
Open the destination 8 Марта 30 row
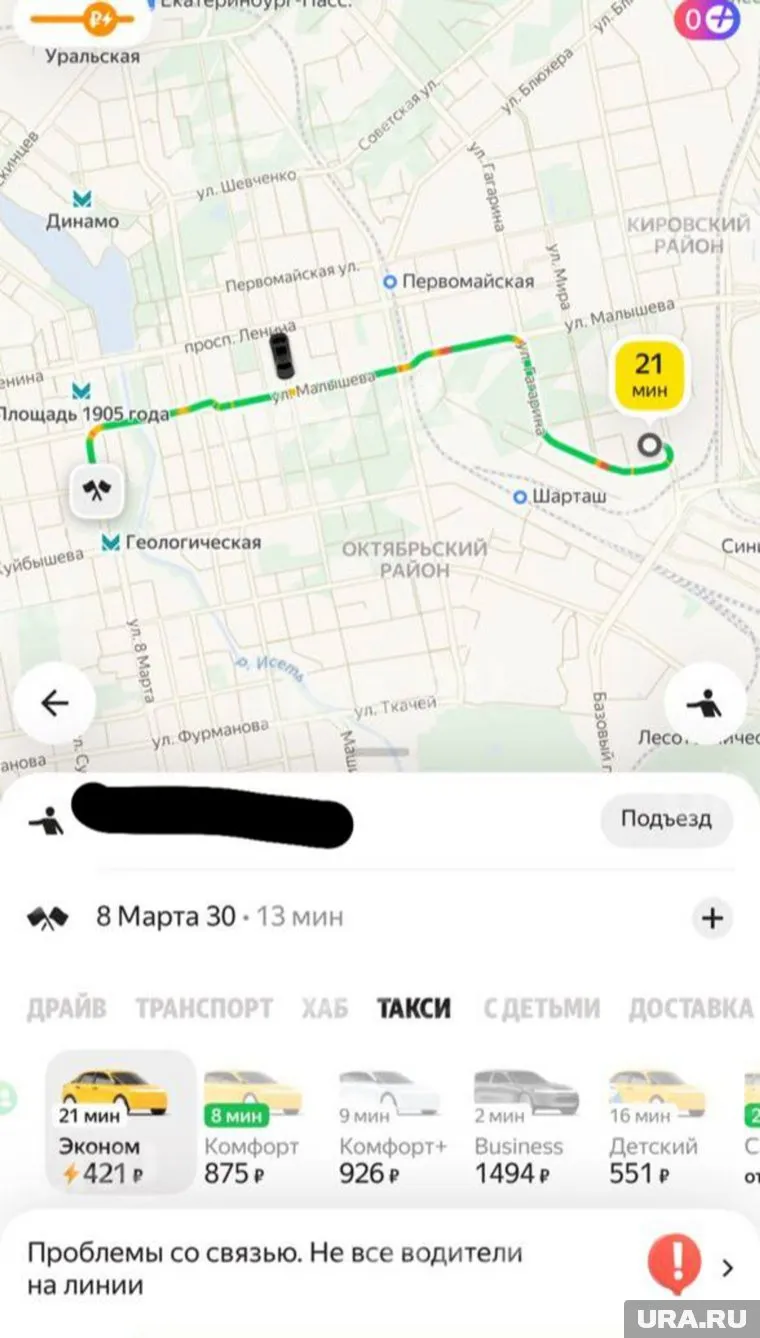point(220,916)
